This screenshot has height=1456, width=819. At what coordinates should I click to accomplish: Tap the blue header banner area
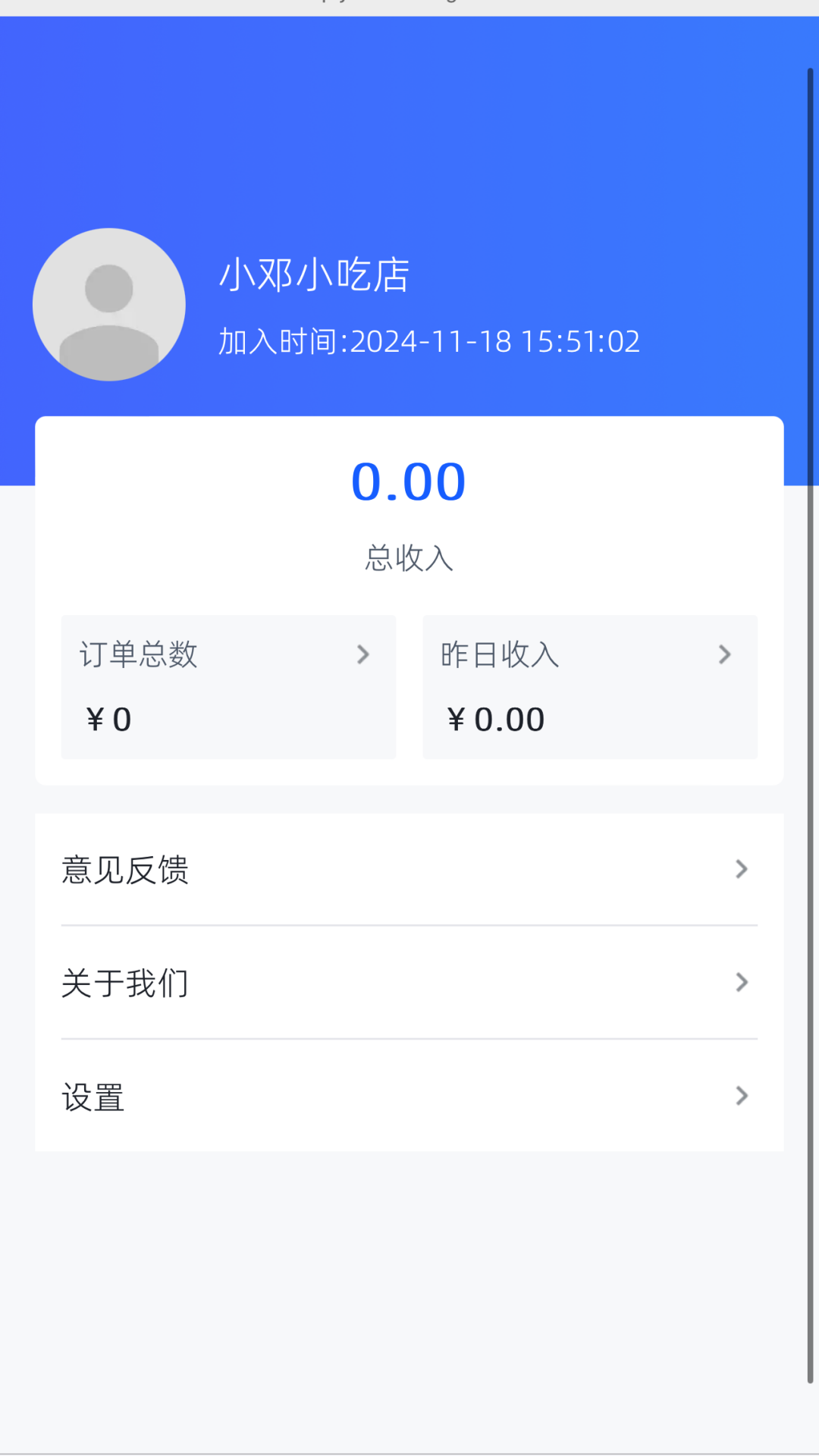coord(409,114)
